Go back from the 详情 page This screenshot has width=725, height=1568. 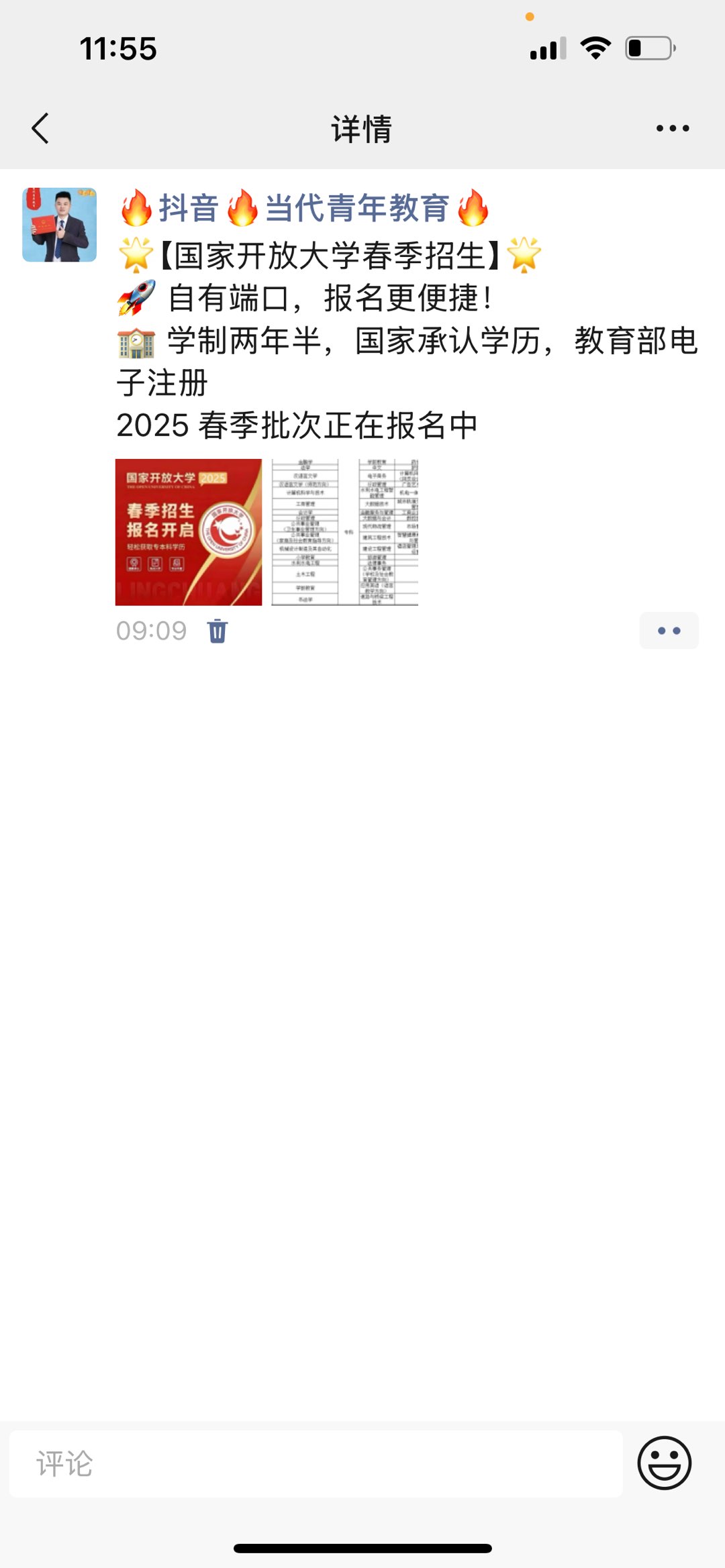coord(40,128)
